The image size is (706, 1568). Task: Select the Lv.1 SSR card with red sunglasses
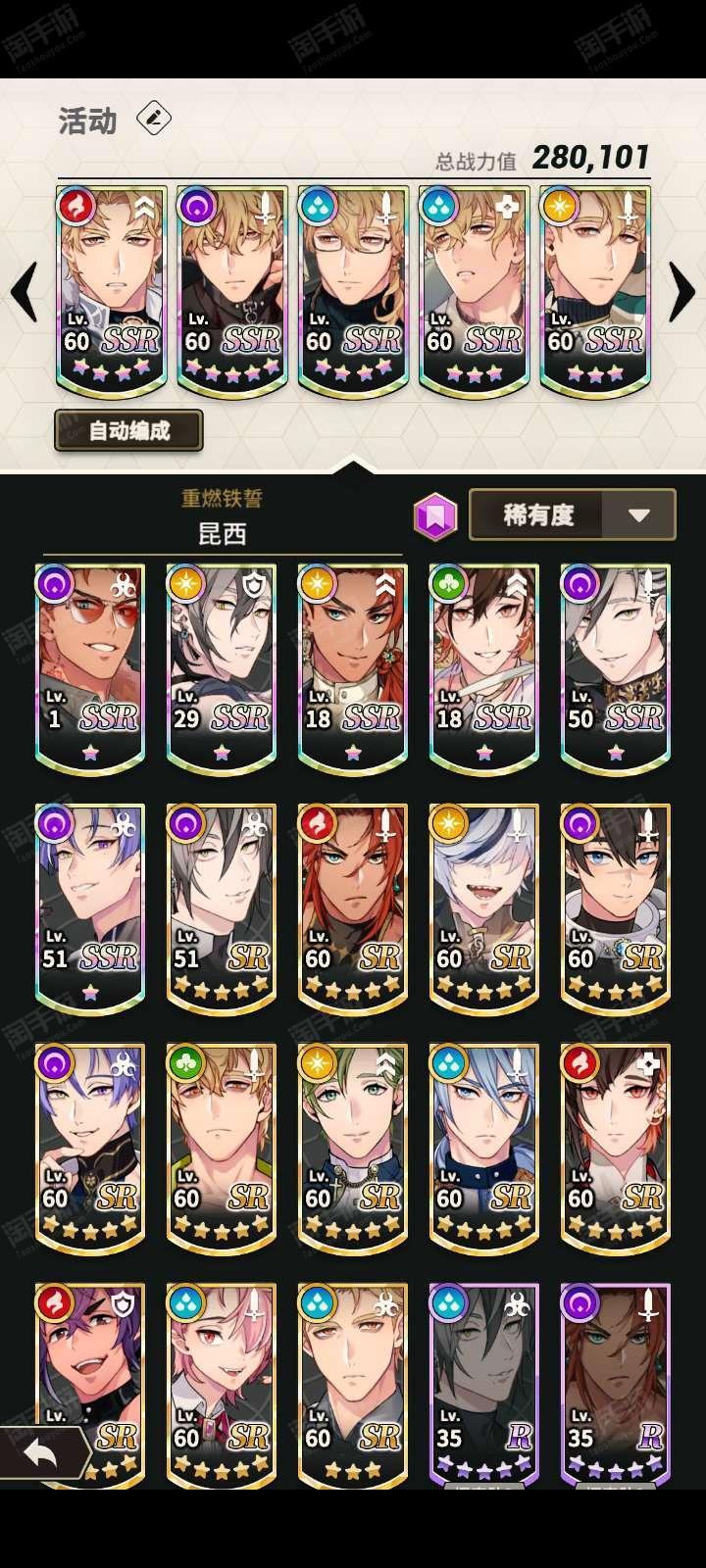coord(90,668)
